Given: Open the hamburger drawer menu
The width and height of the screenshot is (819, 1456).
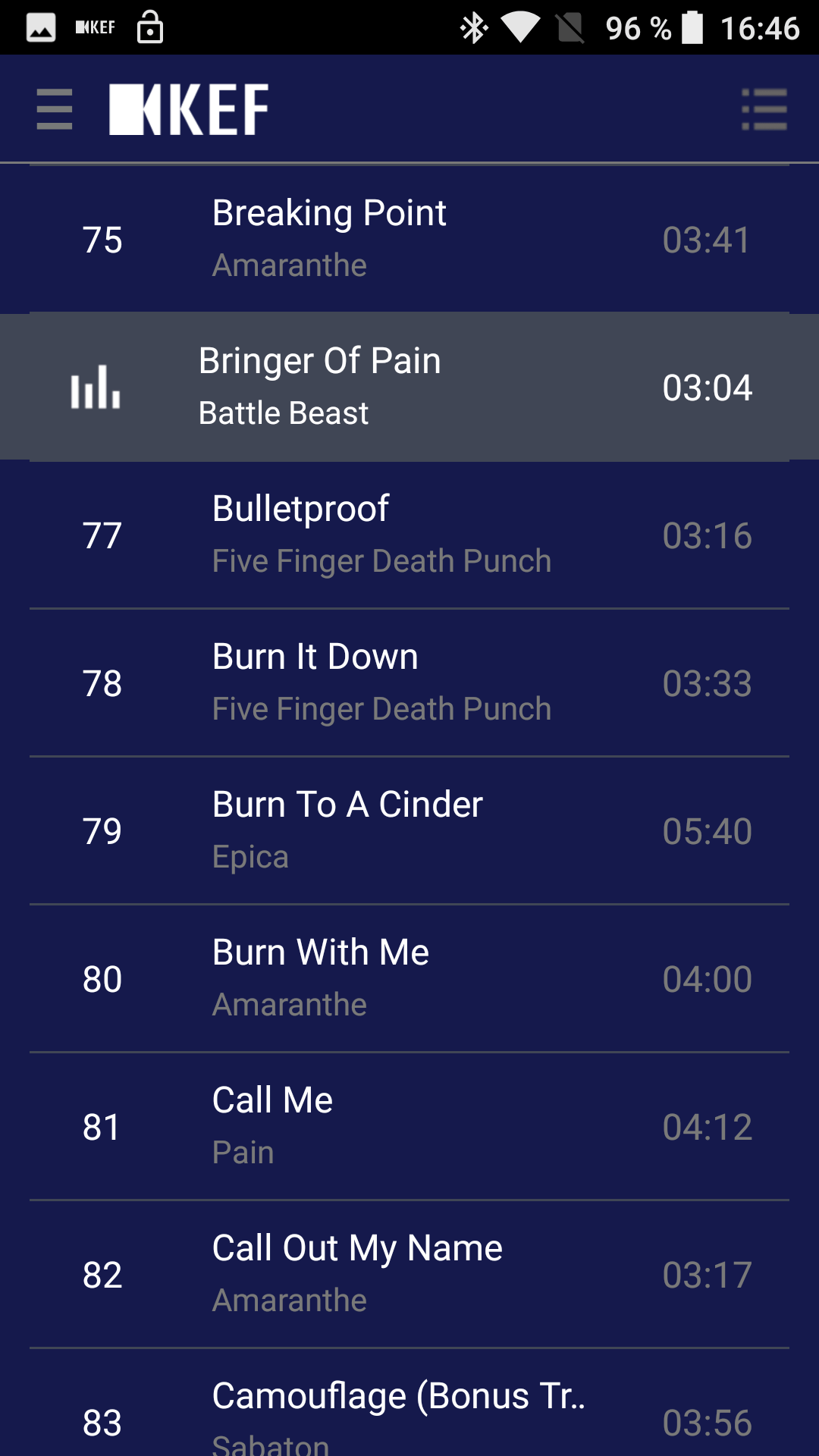Looking at the screenshot, I should 55,109.
